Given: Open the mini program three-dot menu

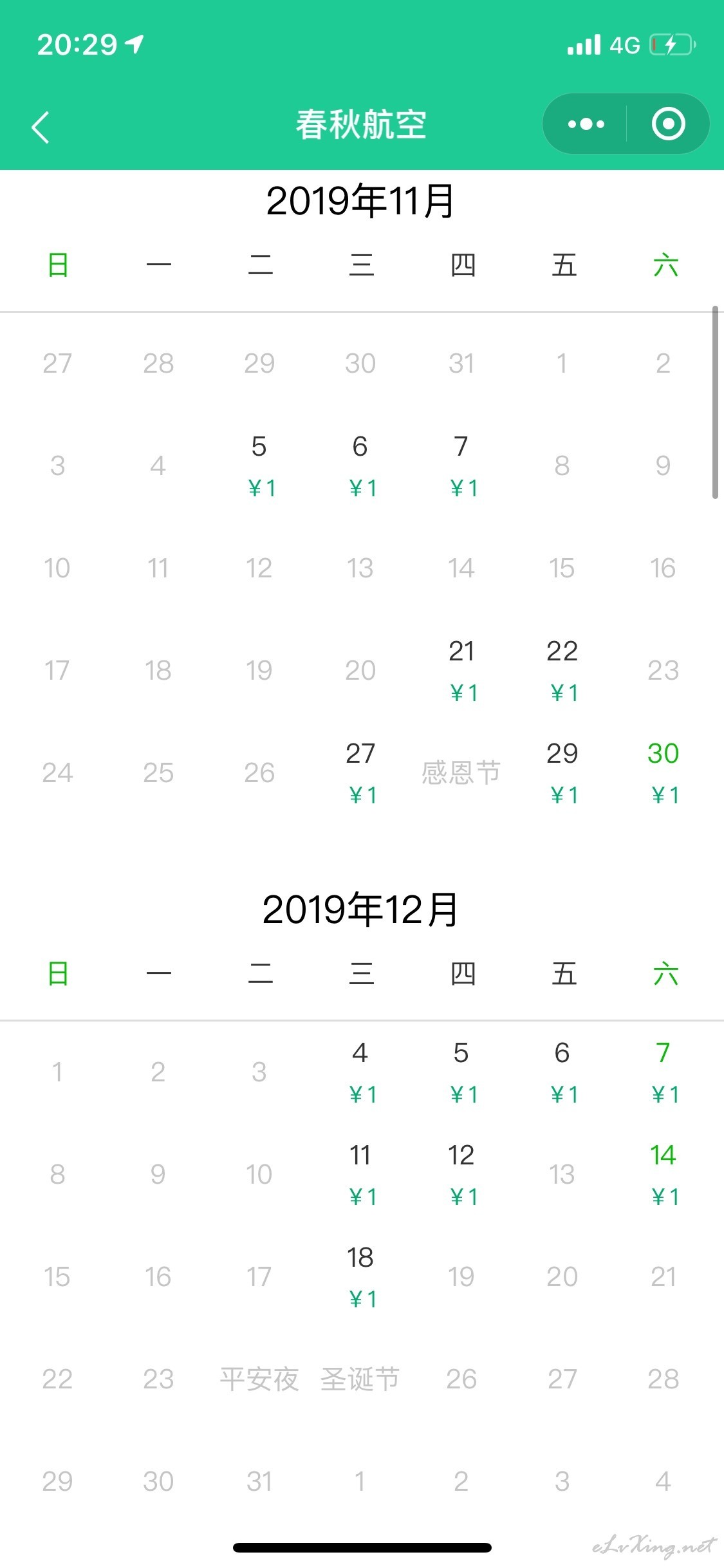Looking at the screenshot, I should (x=586, y=124).
